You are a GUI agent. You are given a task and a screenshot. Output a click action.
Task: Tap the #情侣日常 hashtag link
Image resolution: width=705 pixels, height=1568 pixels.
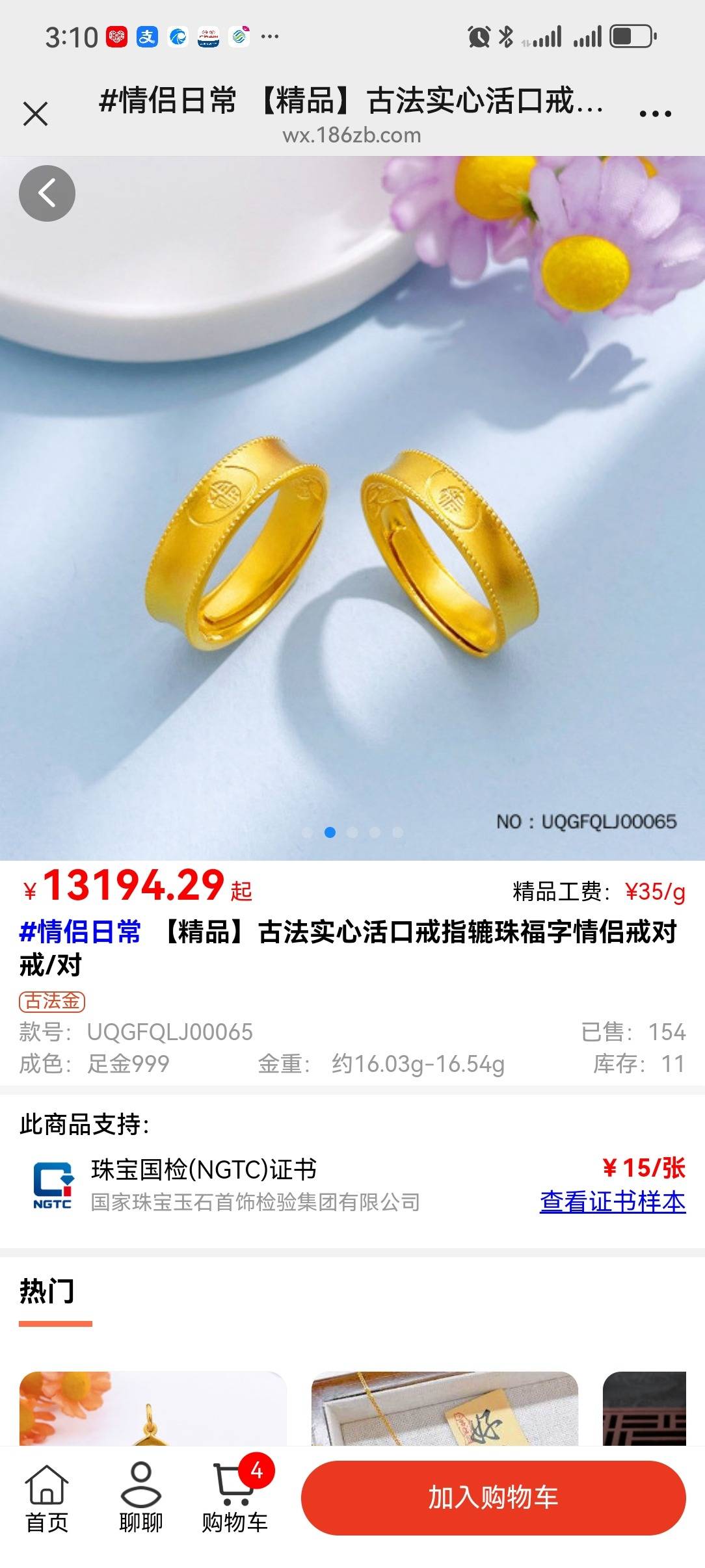click(x=80, y=932)
